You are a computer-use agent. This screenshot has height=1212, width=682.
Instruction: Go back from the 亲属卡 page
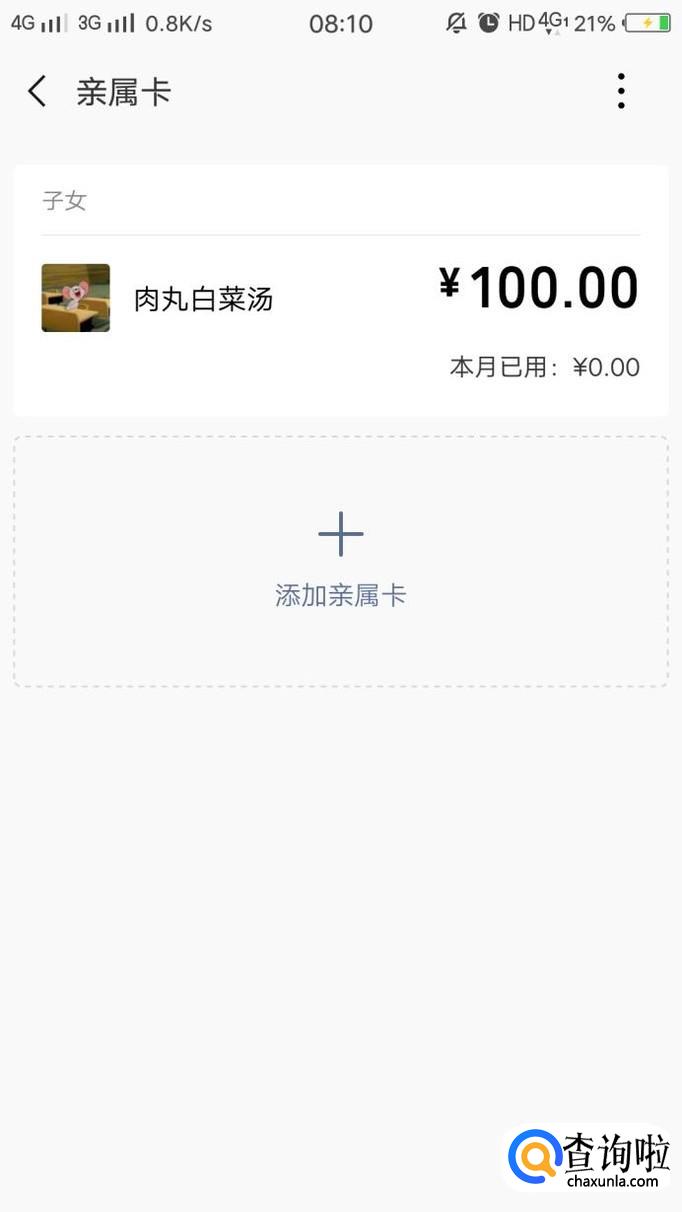[37, 92]
